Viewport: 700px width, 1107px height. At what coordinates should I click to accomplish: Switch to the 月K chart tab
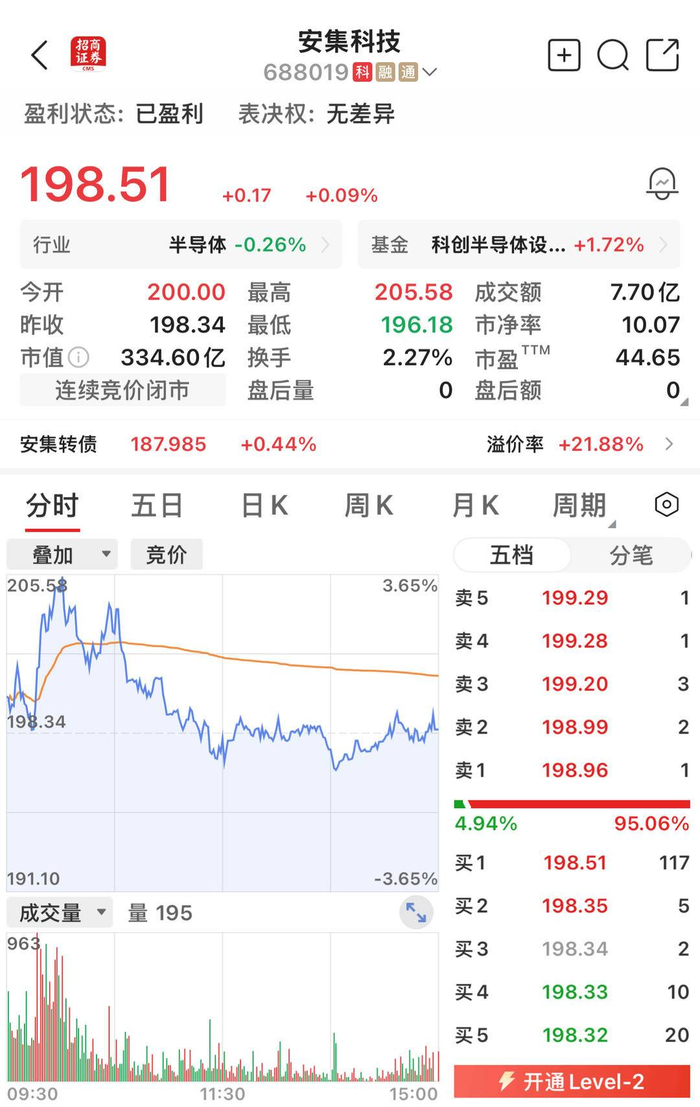(x=475, y=506)
